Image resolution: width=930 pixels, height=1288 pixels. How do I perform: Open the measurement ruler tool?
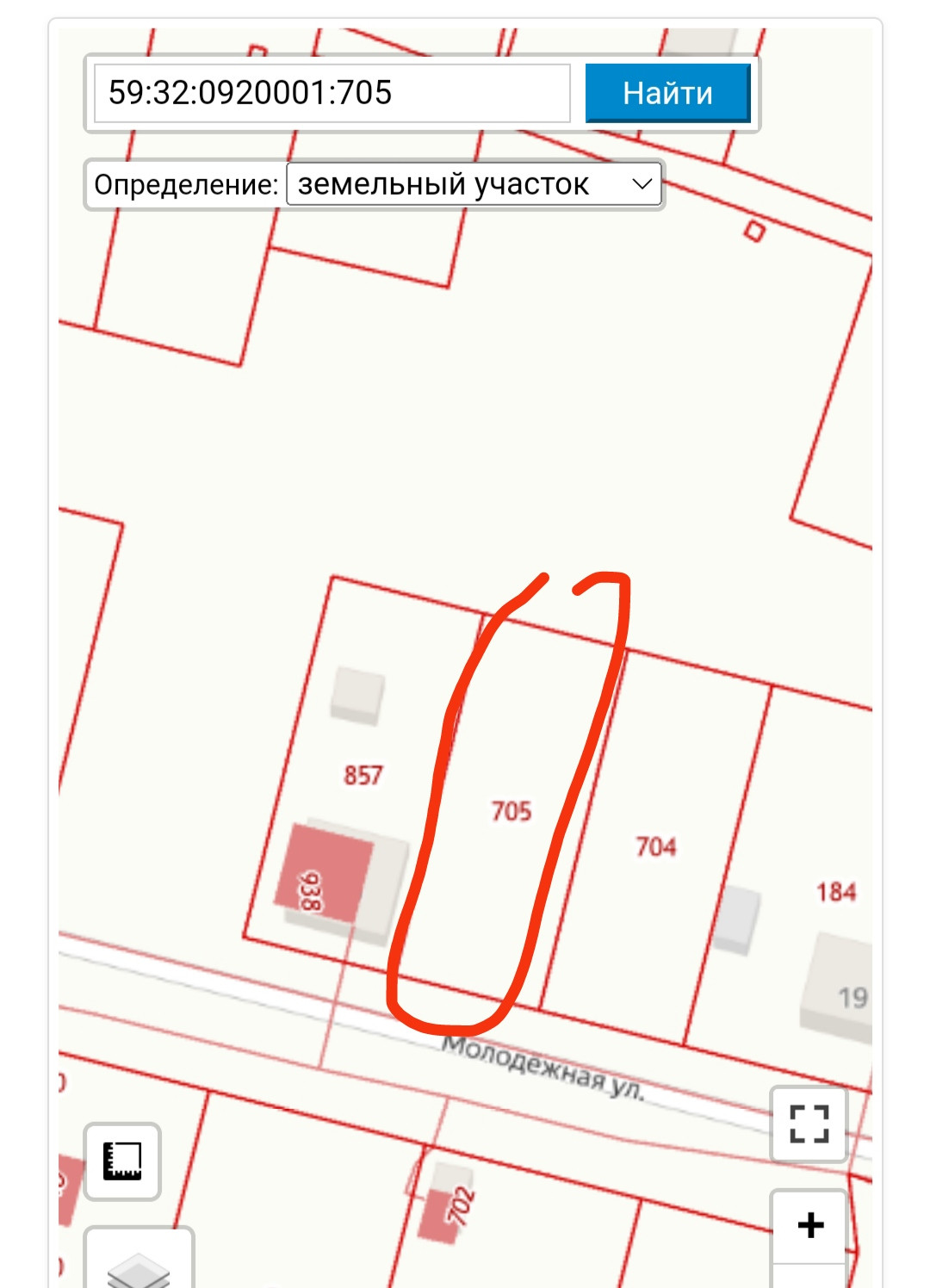[x=122, y=1161]
